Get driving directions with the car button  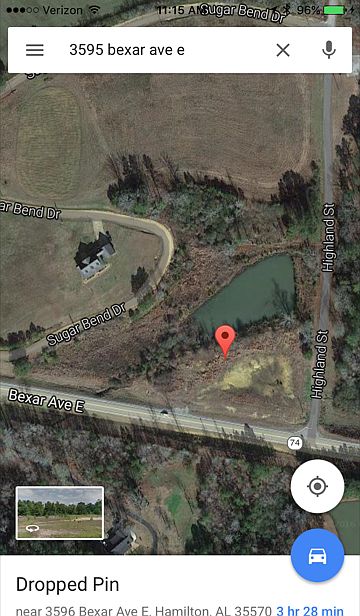(318, 556)
